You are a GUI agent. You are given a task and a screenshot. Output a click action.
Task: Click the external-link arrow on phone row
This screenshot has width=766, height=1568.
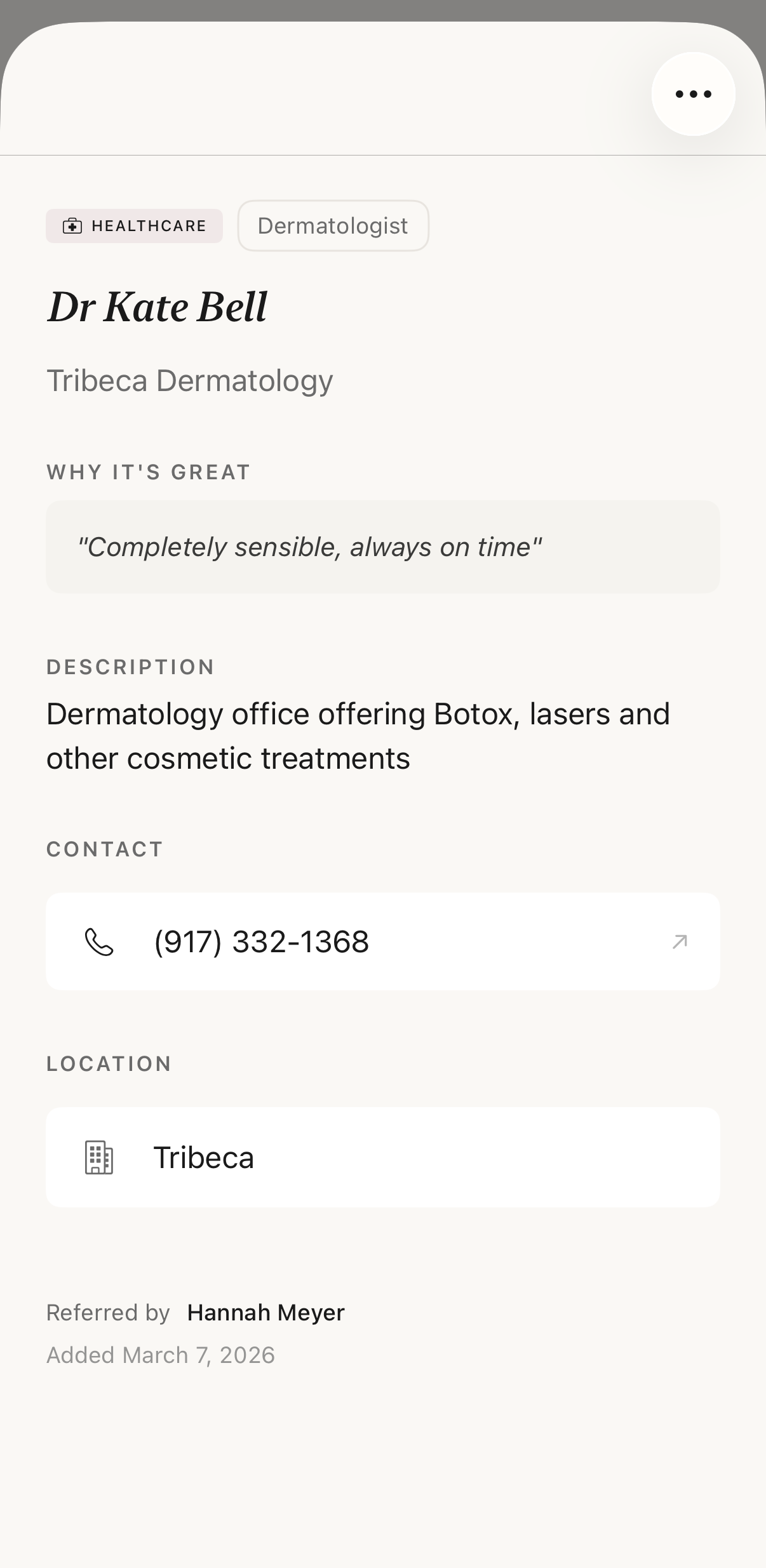coord(679,941)
